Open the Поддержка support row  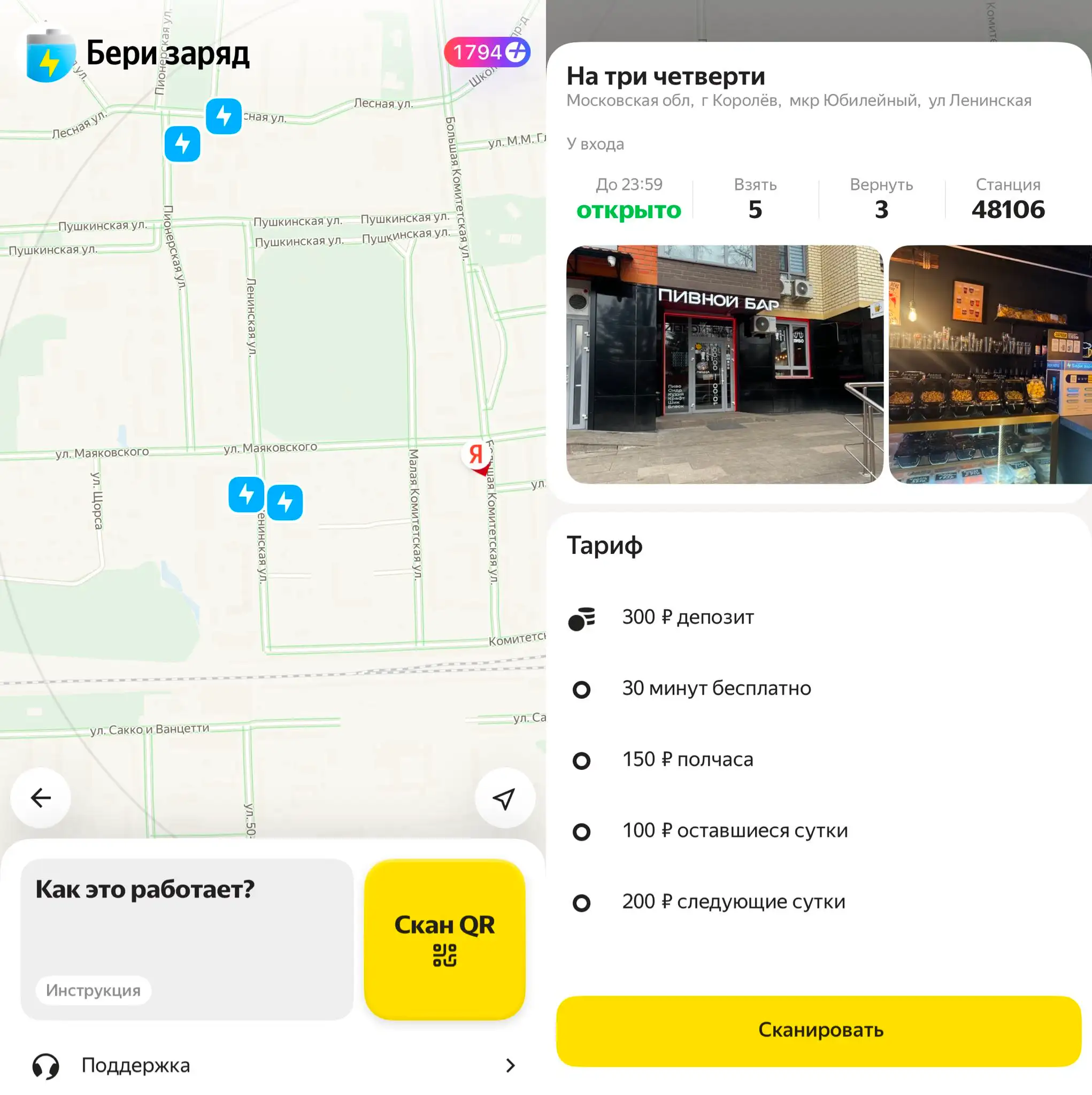[273, 1066]
